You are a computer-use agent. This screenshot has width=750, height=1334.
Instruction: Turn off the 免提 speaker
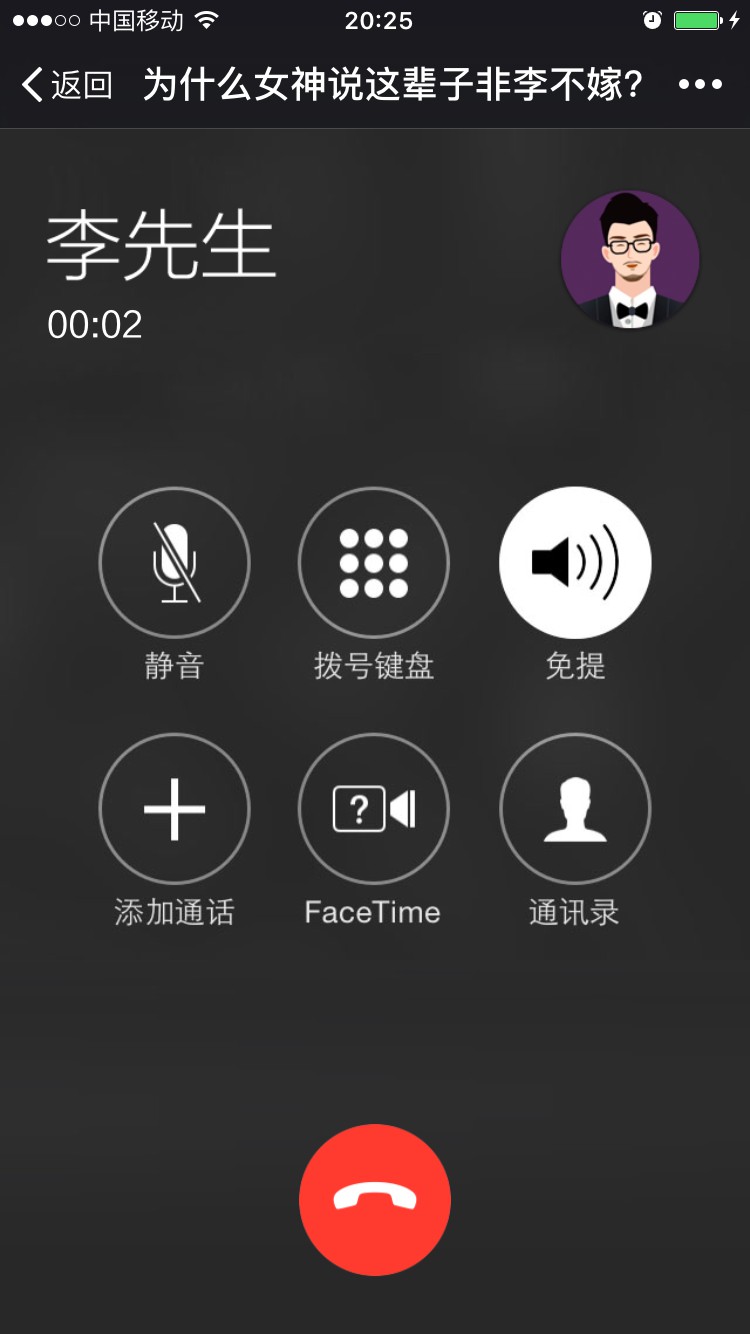[x=575, y=563]
